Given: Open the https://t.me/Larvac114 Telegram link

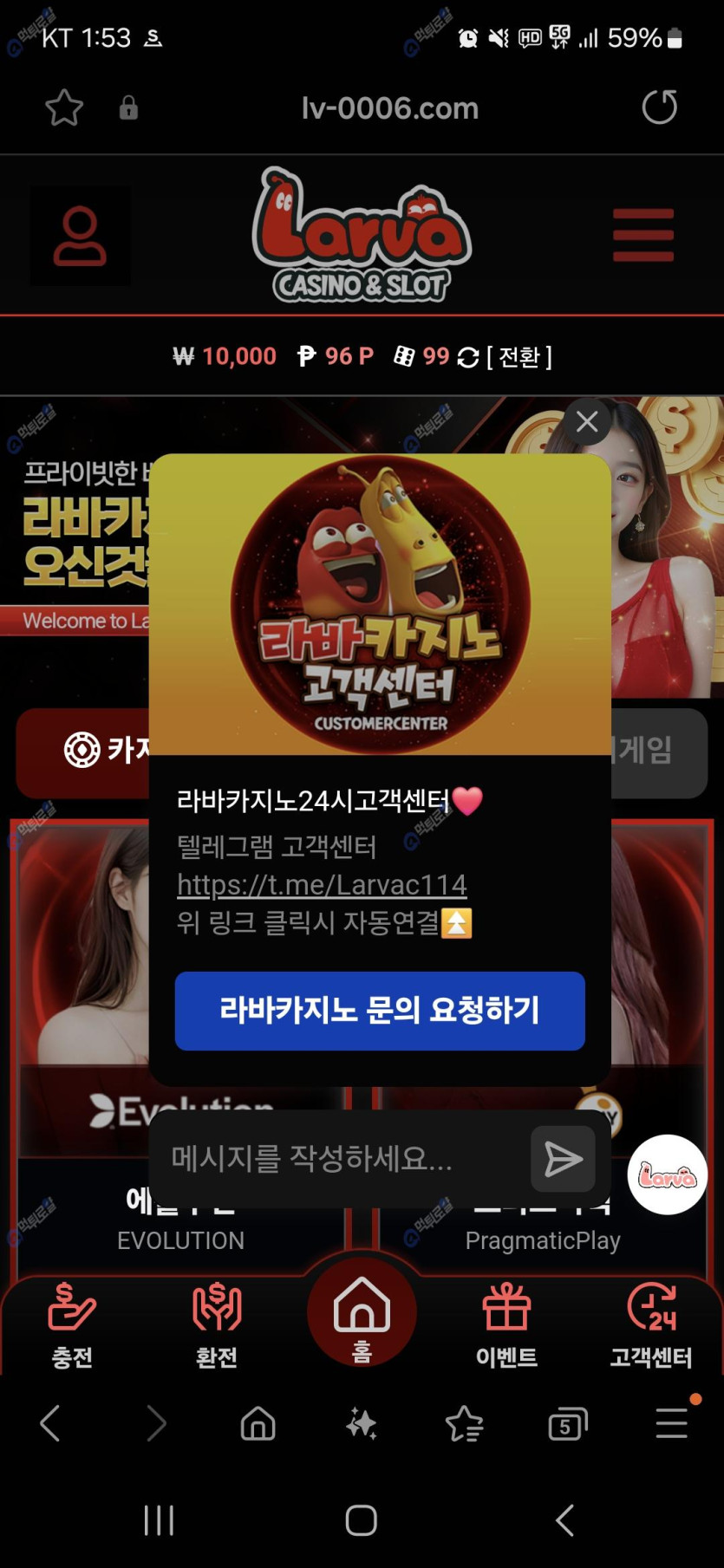Looking at the screenshot, I should click(322, 884).
